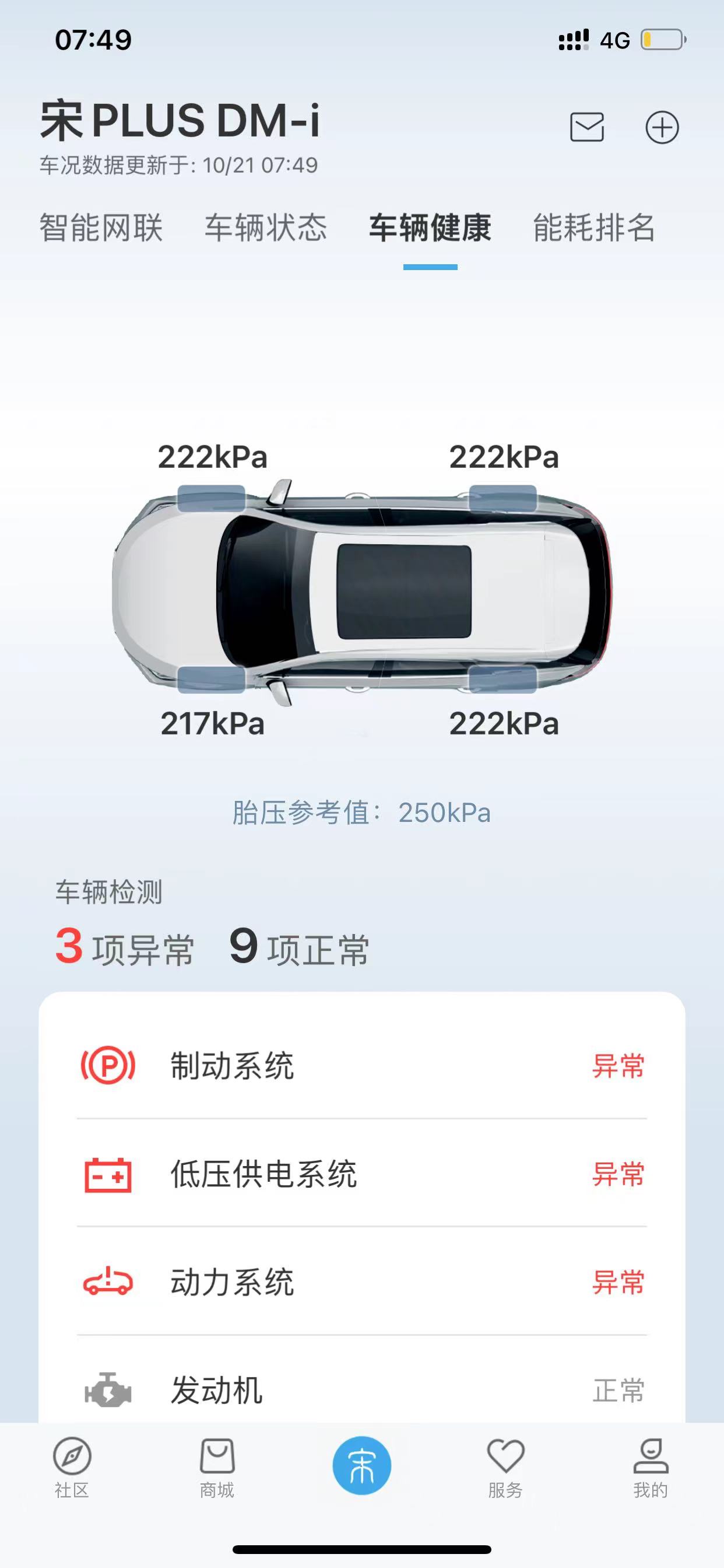
Task: Open the 能耗排名 tab
Action: coord(595,228)
